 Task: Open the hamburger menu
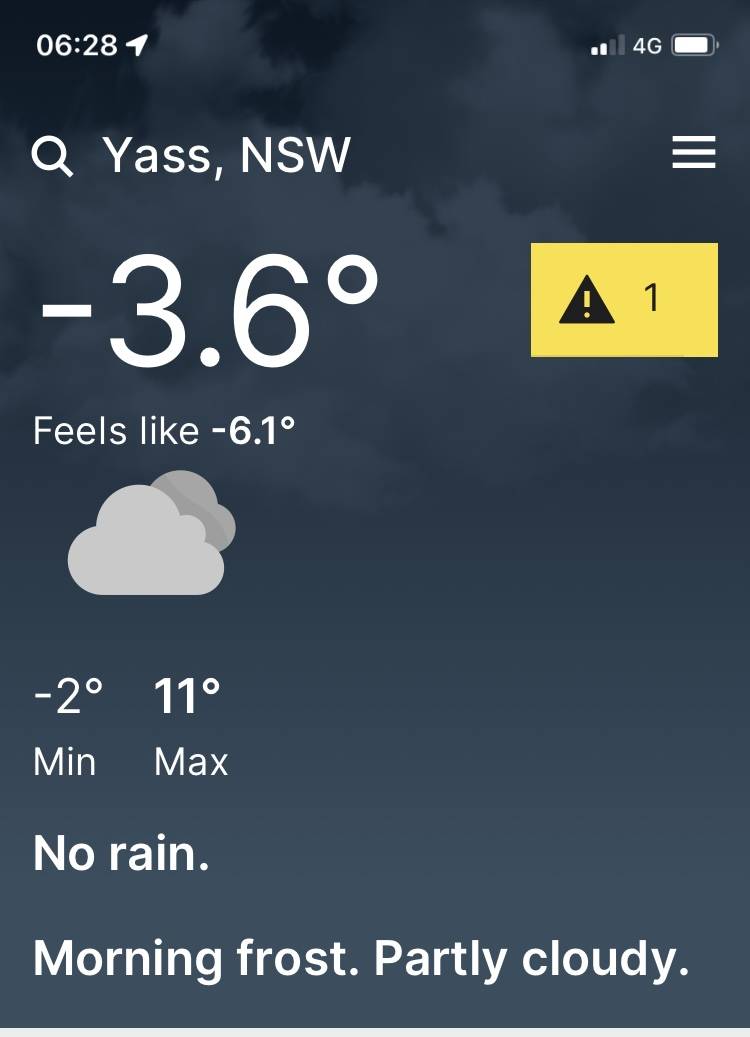[693, 154]
